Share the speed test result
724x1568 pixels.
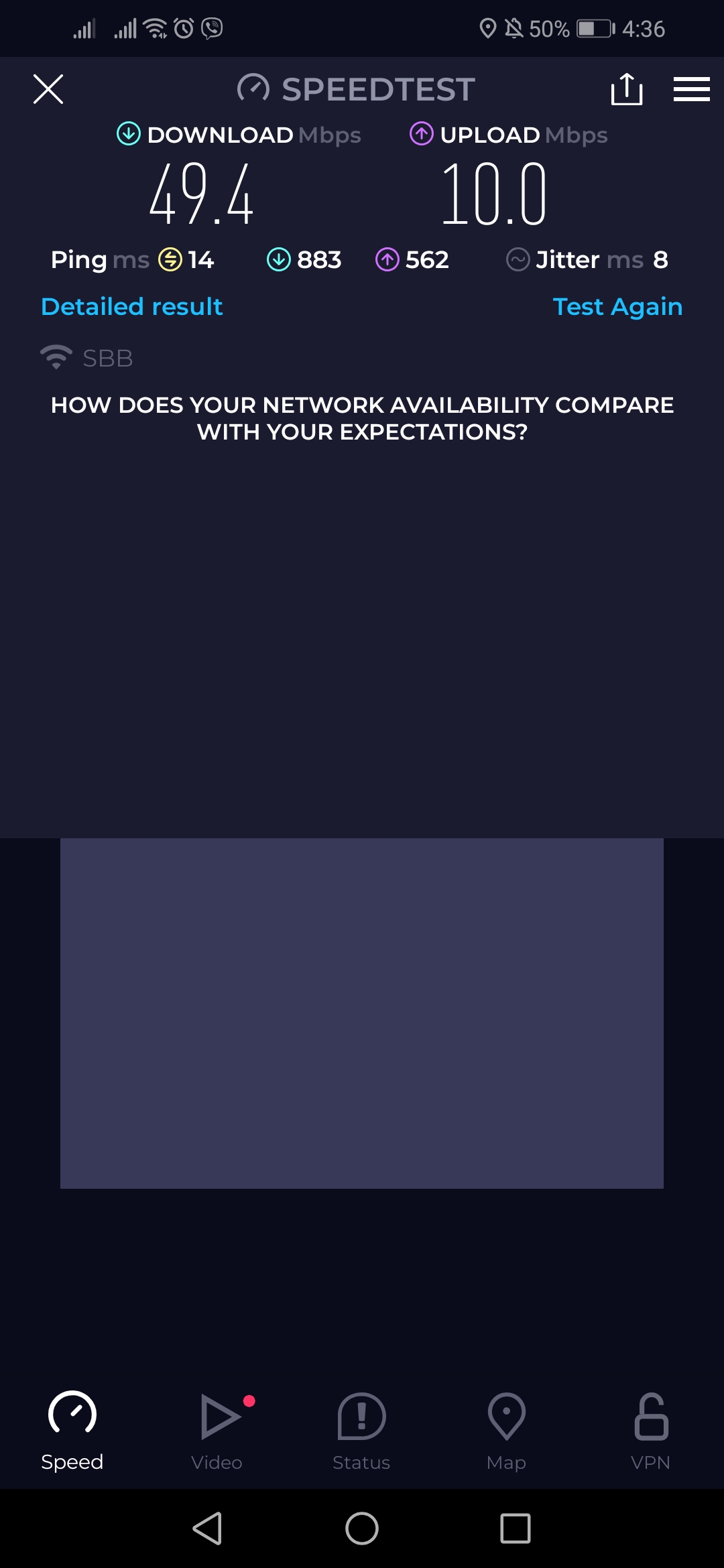point(626,89)
